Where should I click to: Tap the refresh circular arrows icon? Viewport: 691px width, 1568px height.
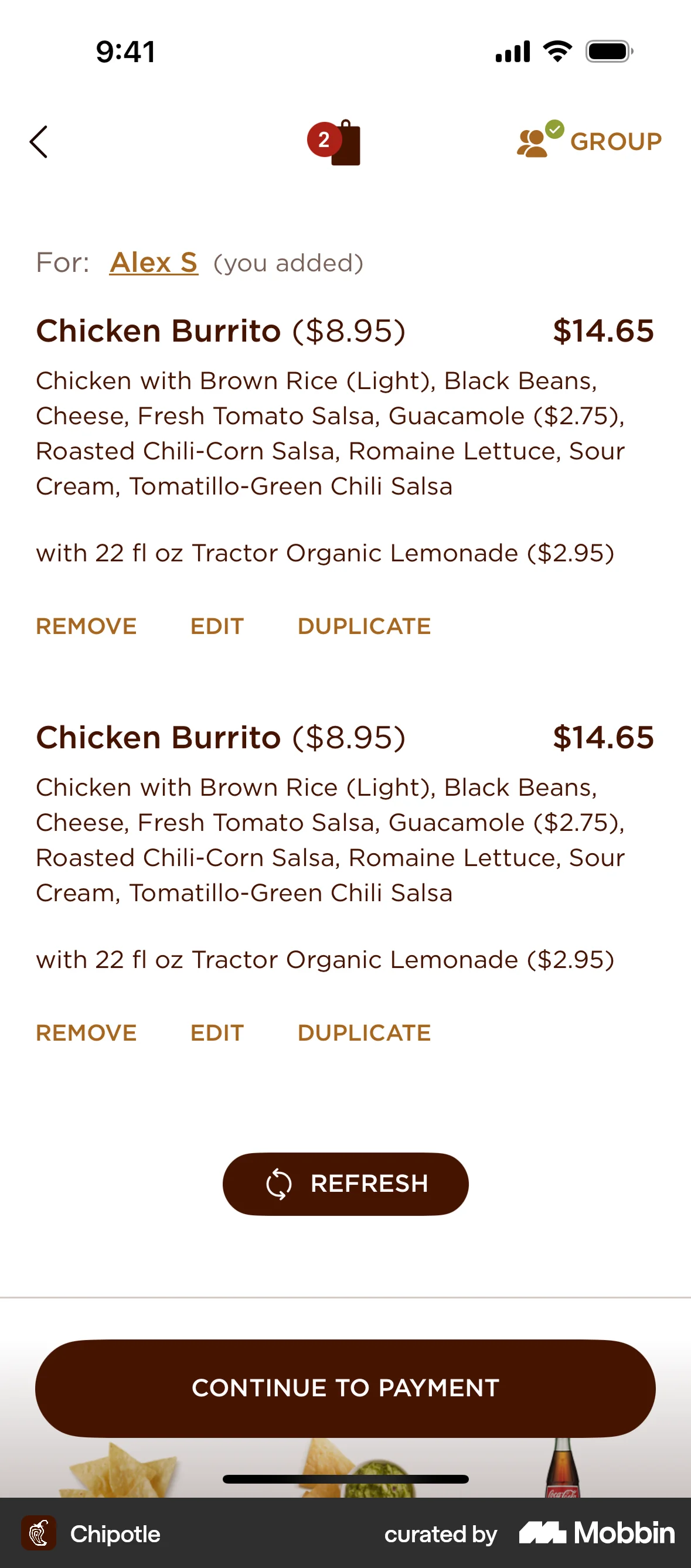[279, 1183]
